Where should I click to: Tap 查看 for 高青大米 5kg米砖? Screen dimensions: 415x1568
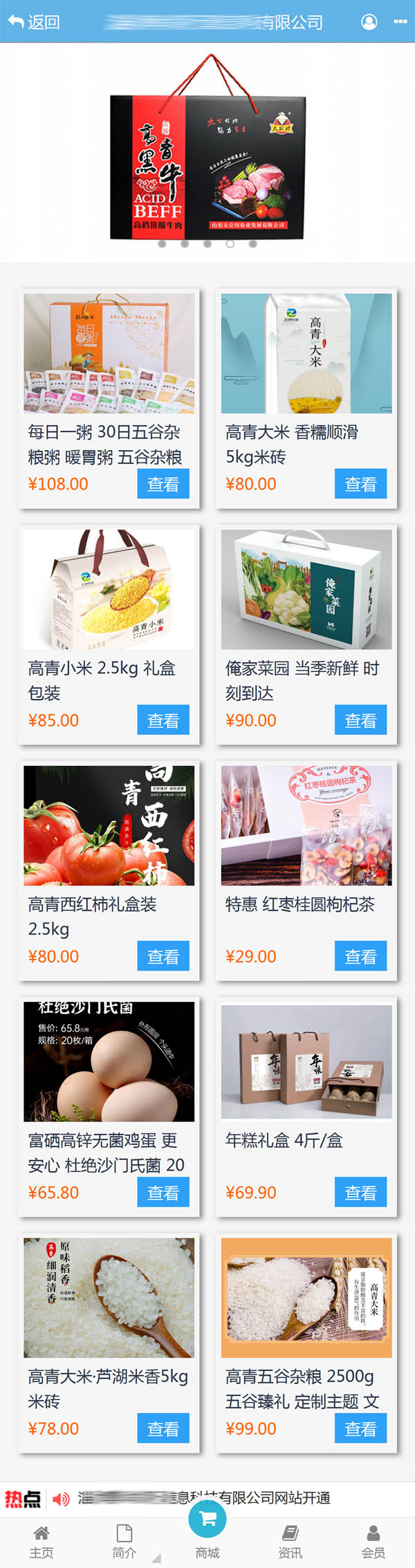[360, 484]
